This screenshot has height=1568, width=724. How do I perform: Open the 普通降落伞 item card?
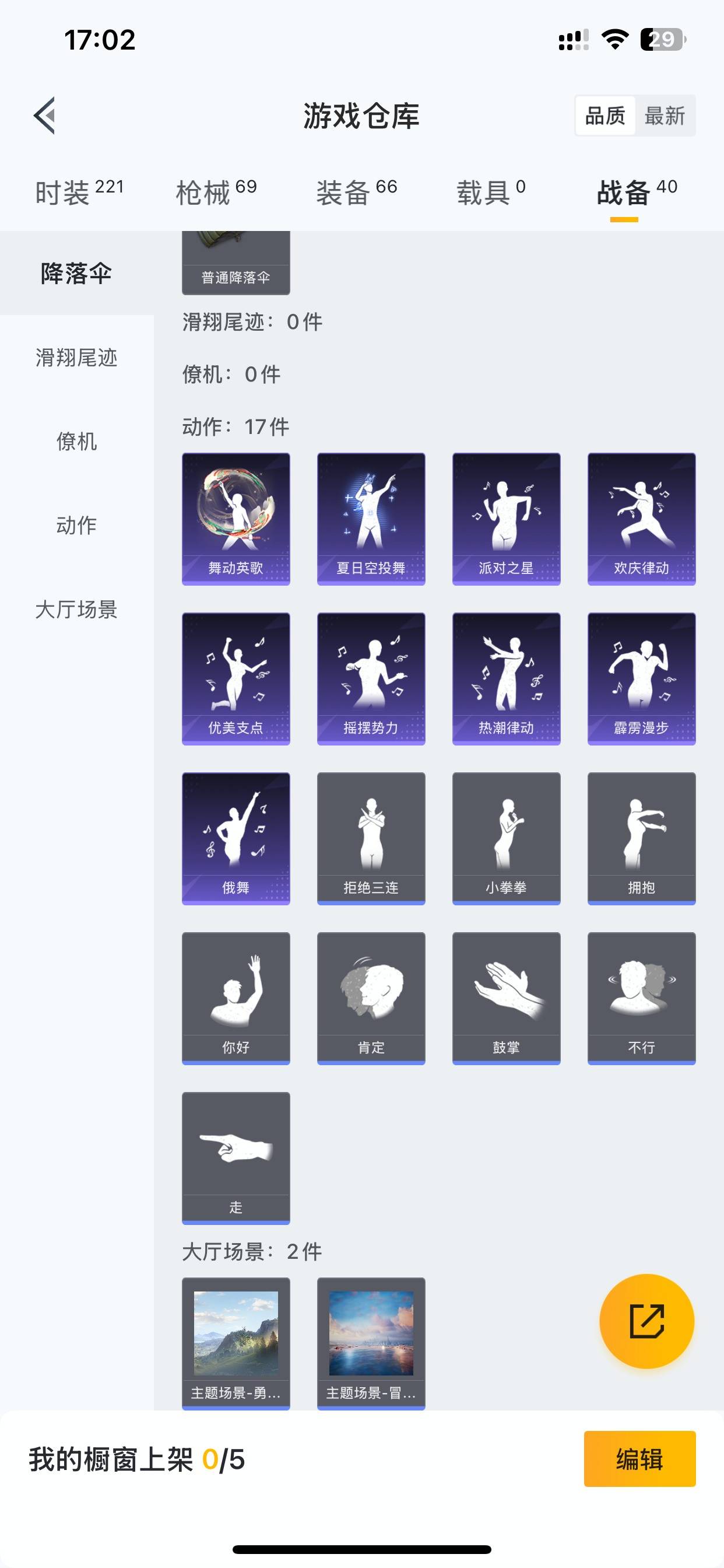coord(236,263)
